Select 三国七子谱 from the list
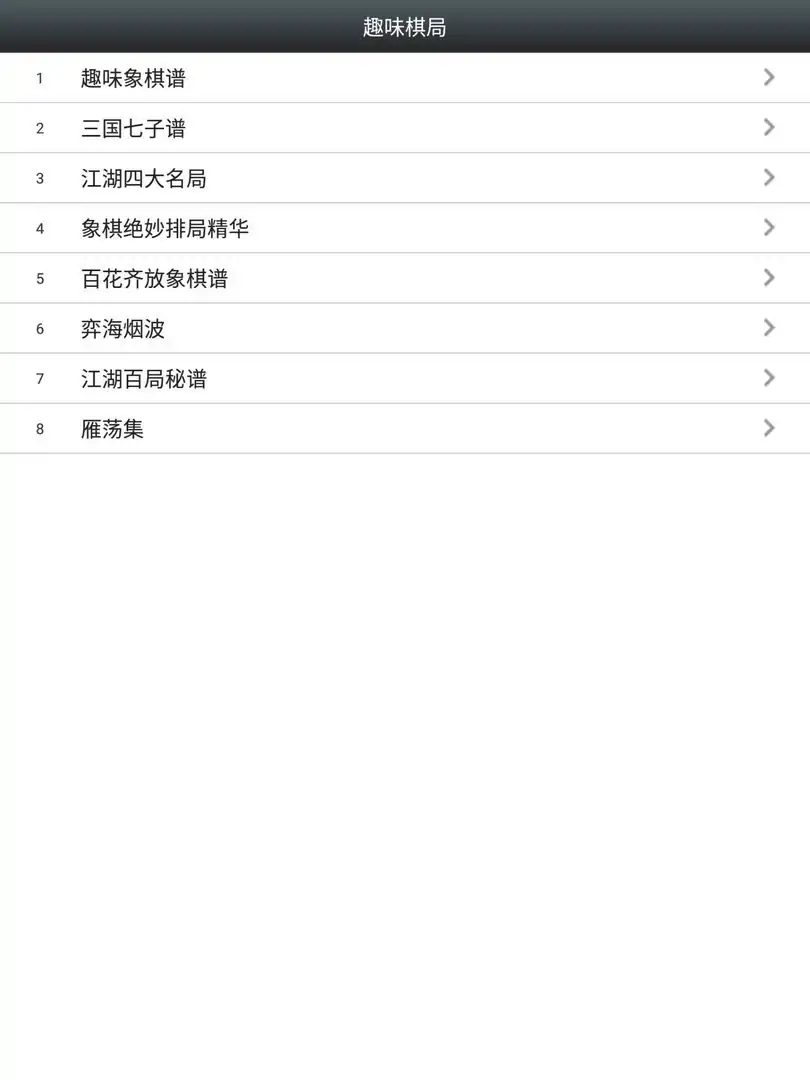The width and height of the screenshot is (810, 1080). point(133,128)
